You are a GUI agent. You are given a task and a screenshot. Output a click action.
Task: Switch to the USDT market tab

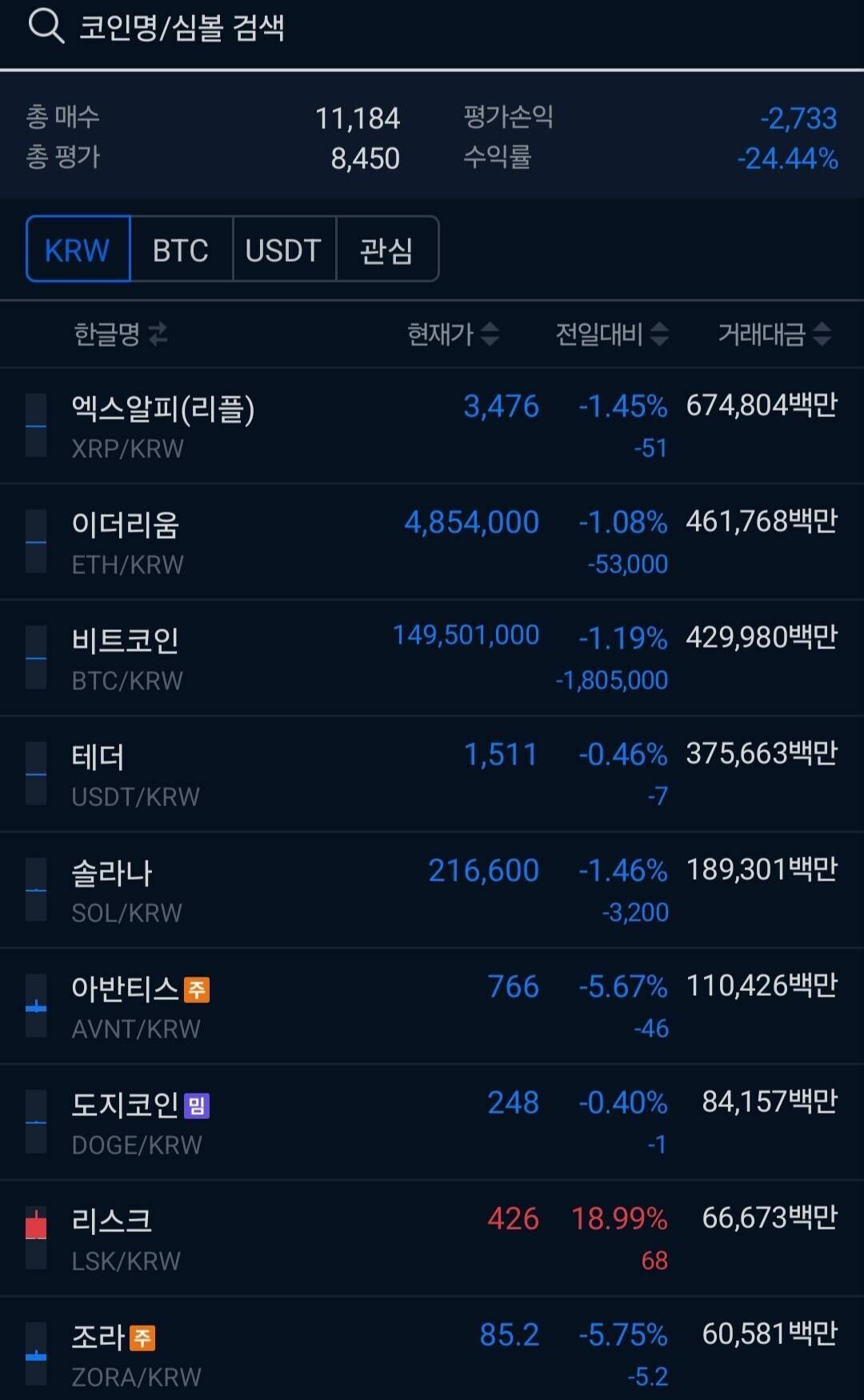click(284, 250)
